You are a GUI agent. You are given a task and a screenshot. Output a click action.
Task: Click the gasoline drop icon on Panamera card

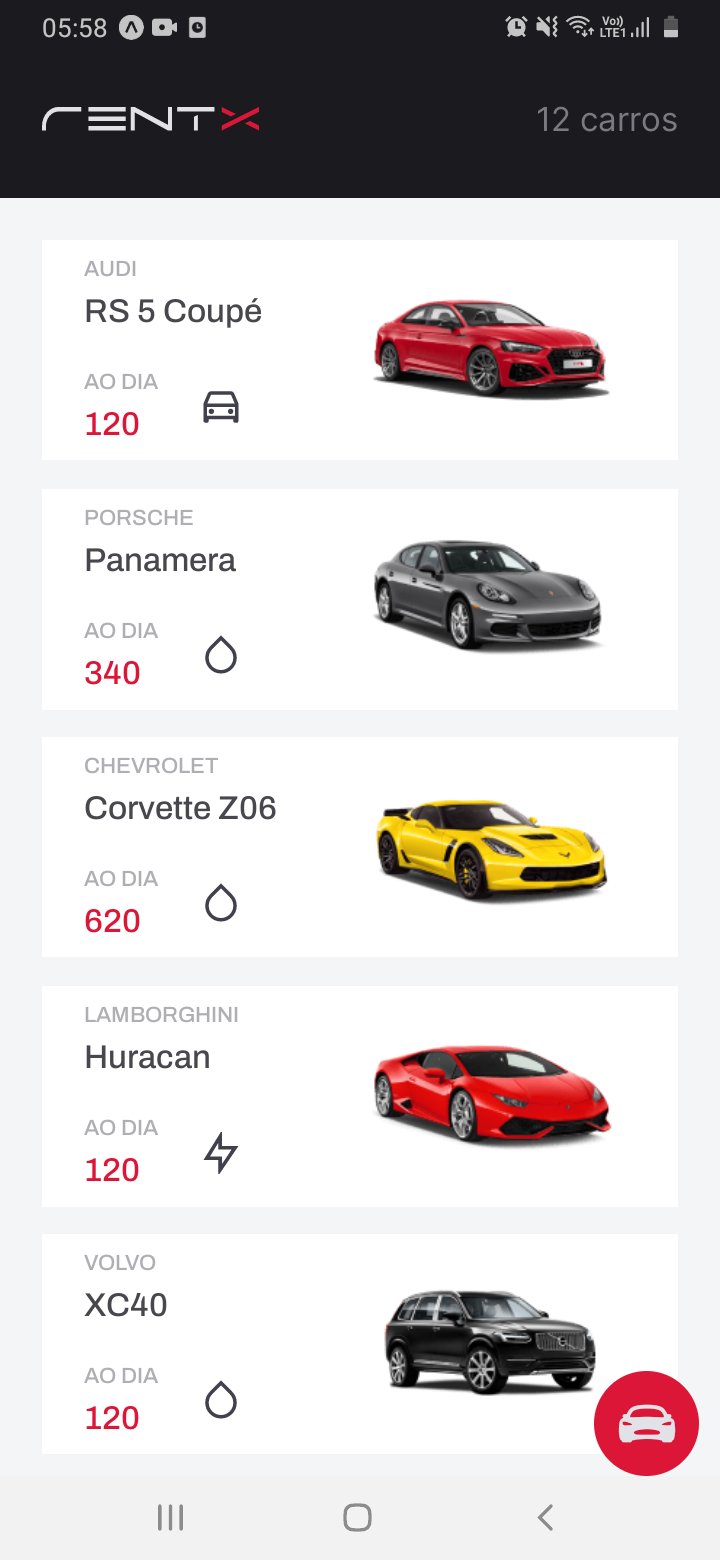point(221,655)
